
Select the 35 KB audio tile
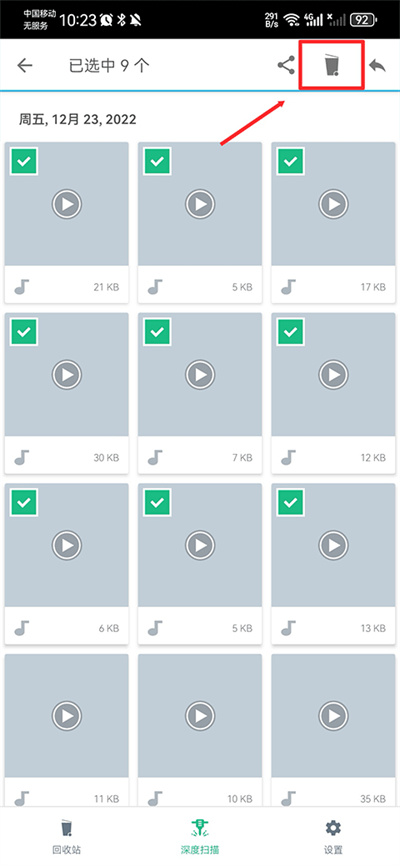pyautogui.click(x=333, y=730)
